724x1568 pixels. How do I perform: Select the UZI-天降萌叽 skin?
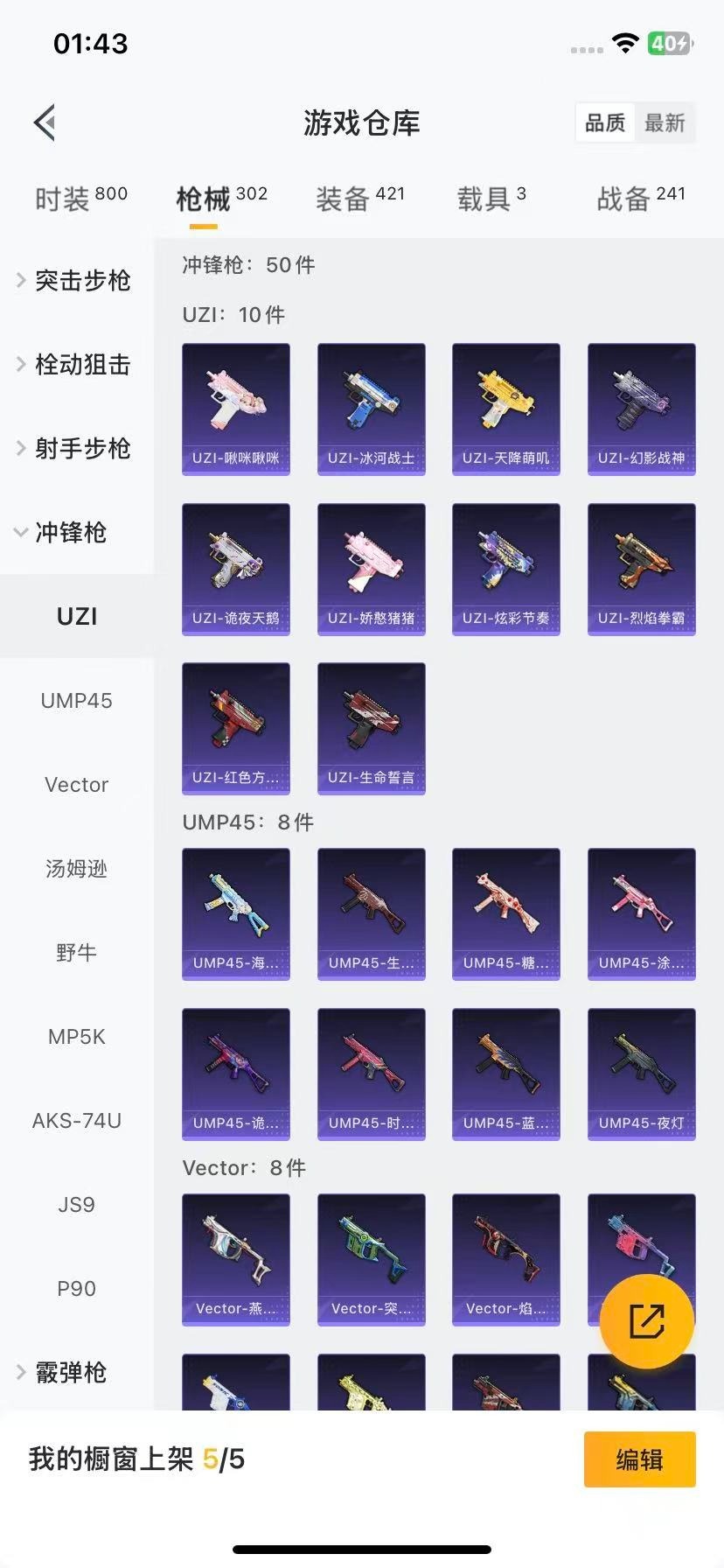[x=505, y=408]
